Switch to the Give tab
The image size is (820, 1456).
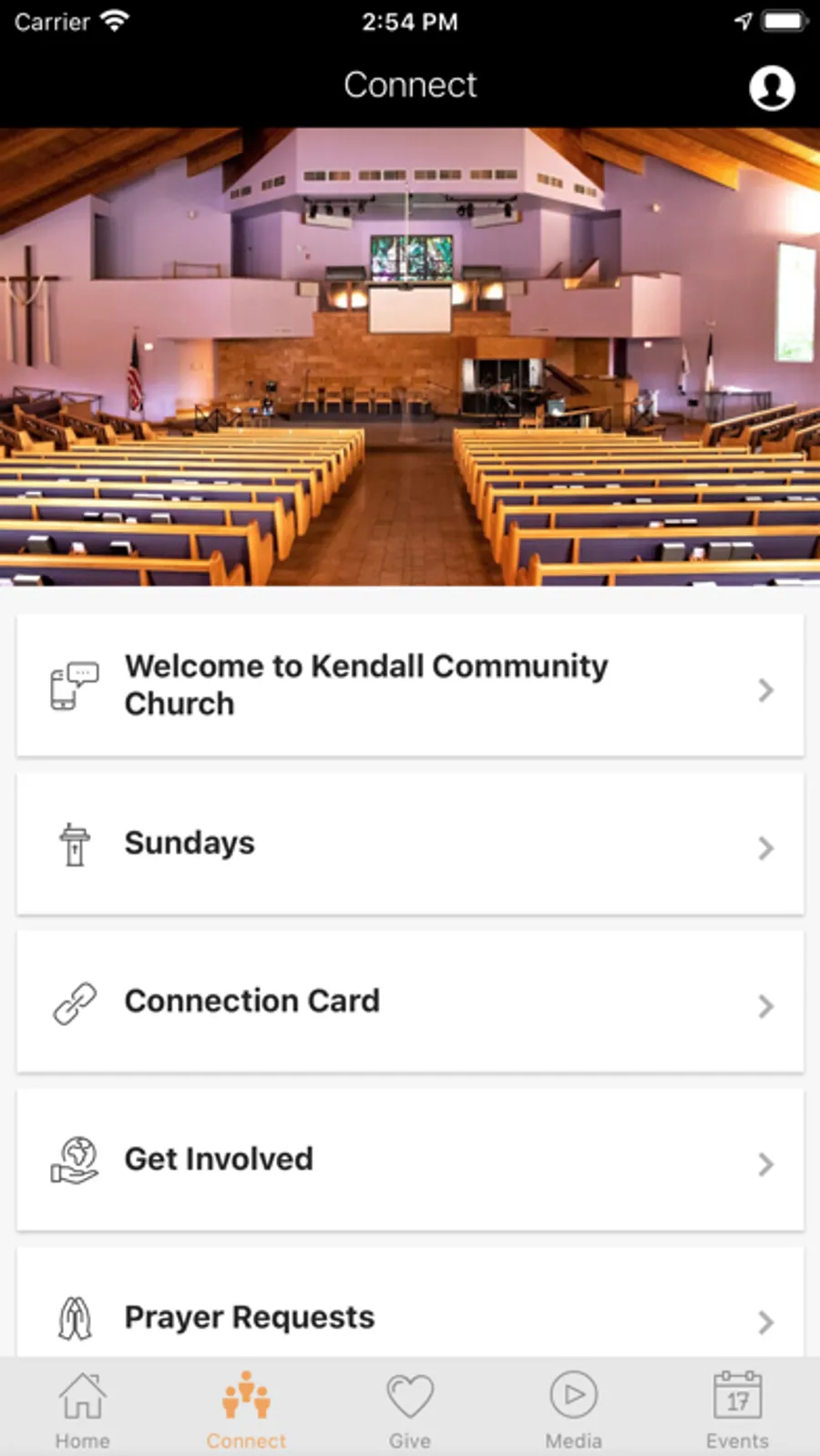410,1409
